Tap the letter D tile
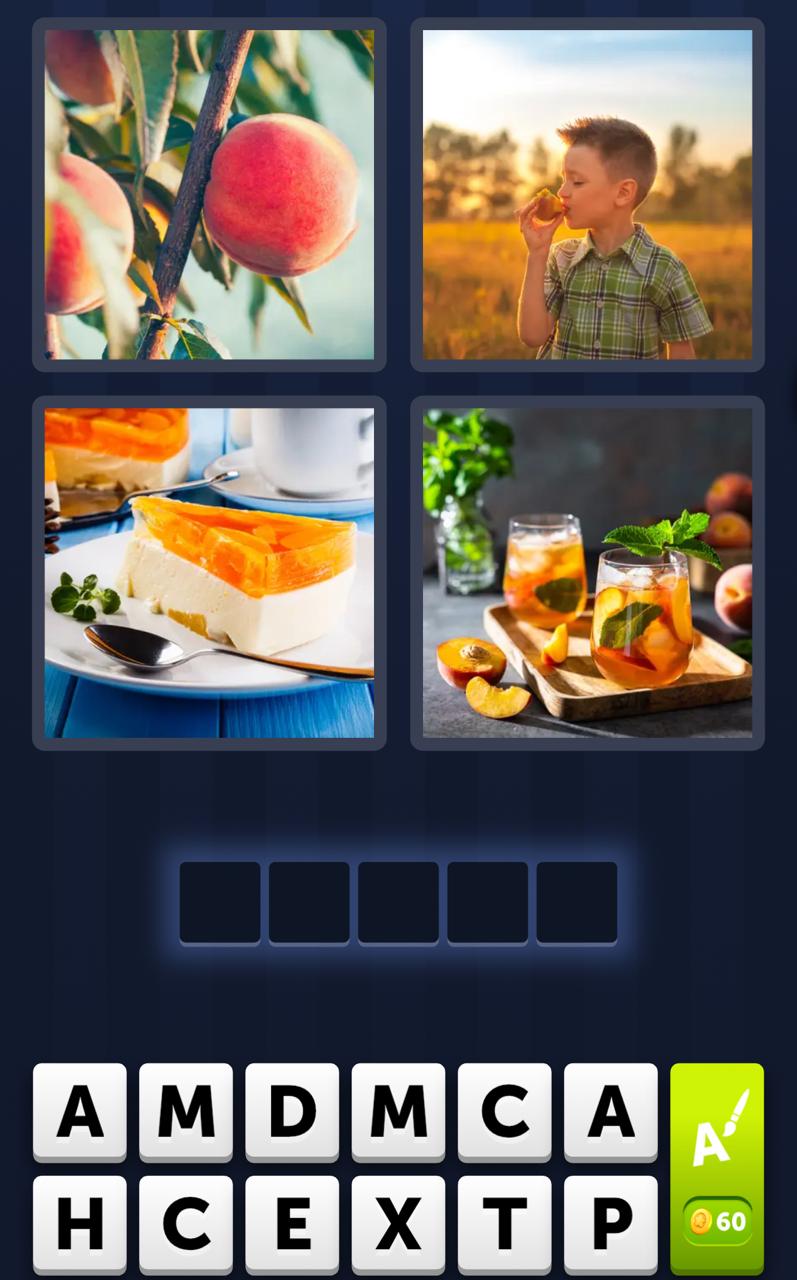The image size is (797, 1280). click(x=292, y=1111)
